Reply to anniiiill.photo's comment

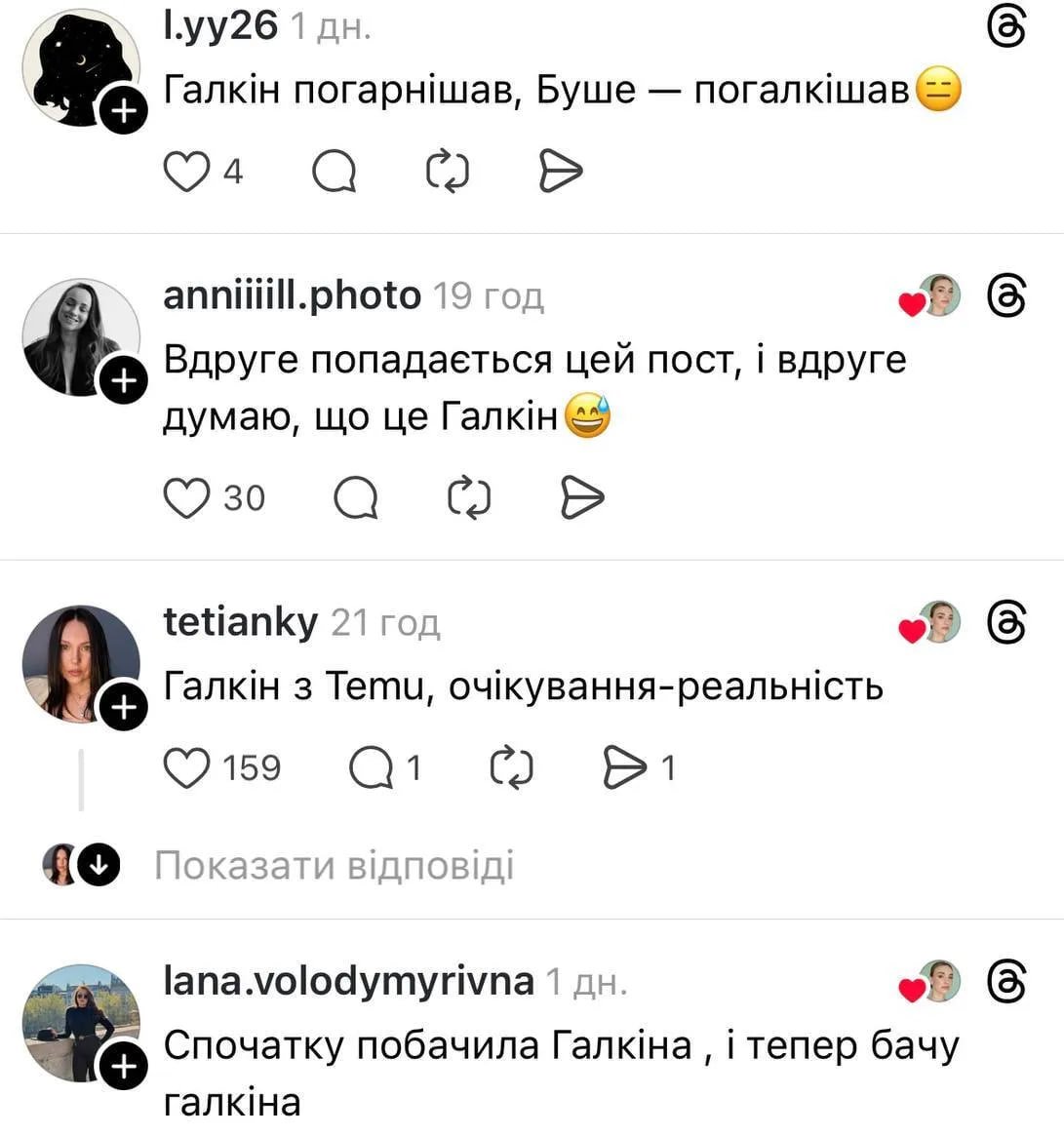coord(355,498)
